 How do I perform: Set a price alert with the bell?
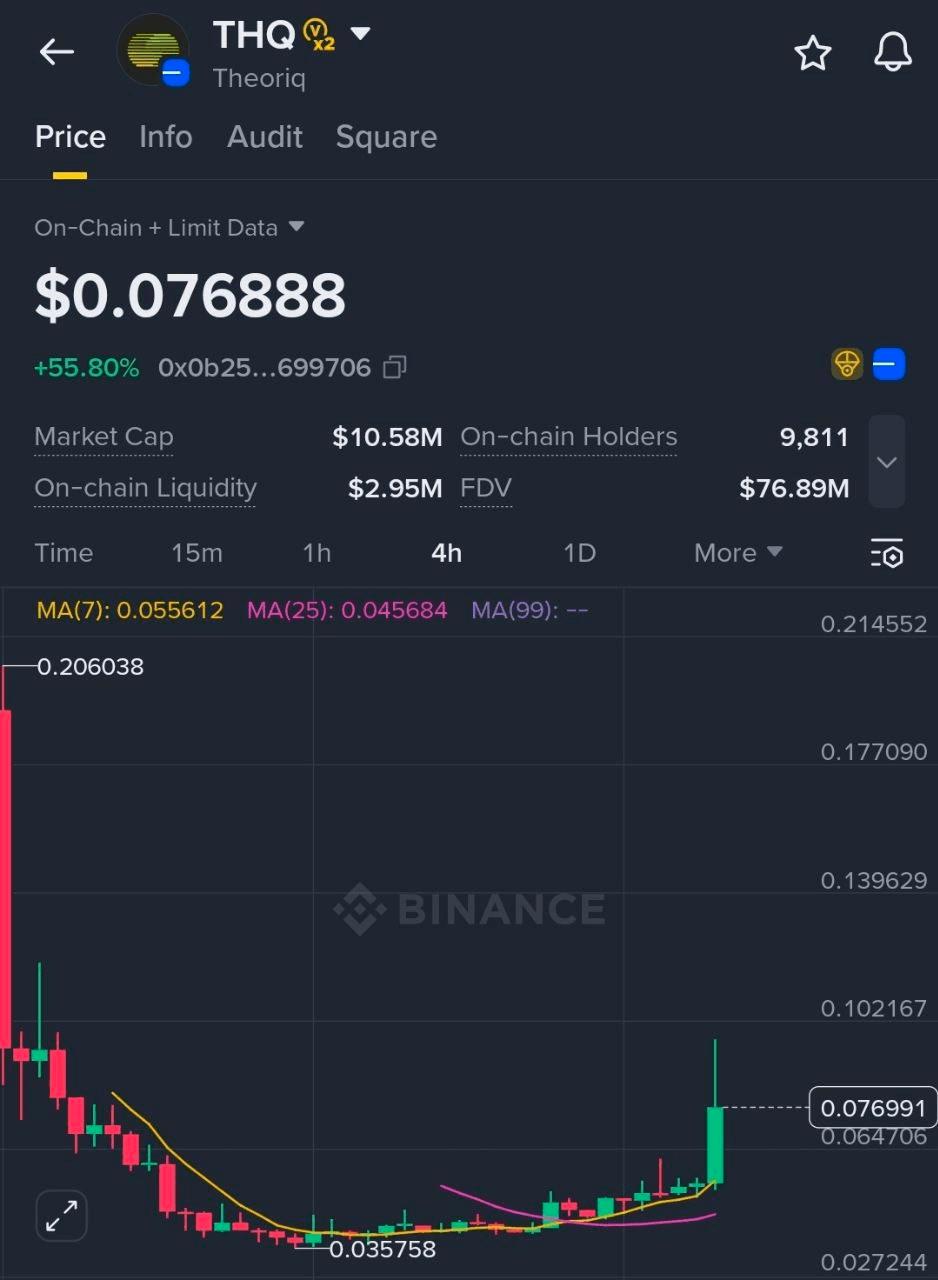coord(892,53)
